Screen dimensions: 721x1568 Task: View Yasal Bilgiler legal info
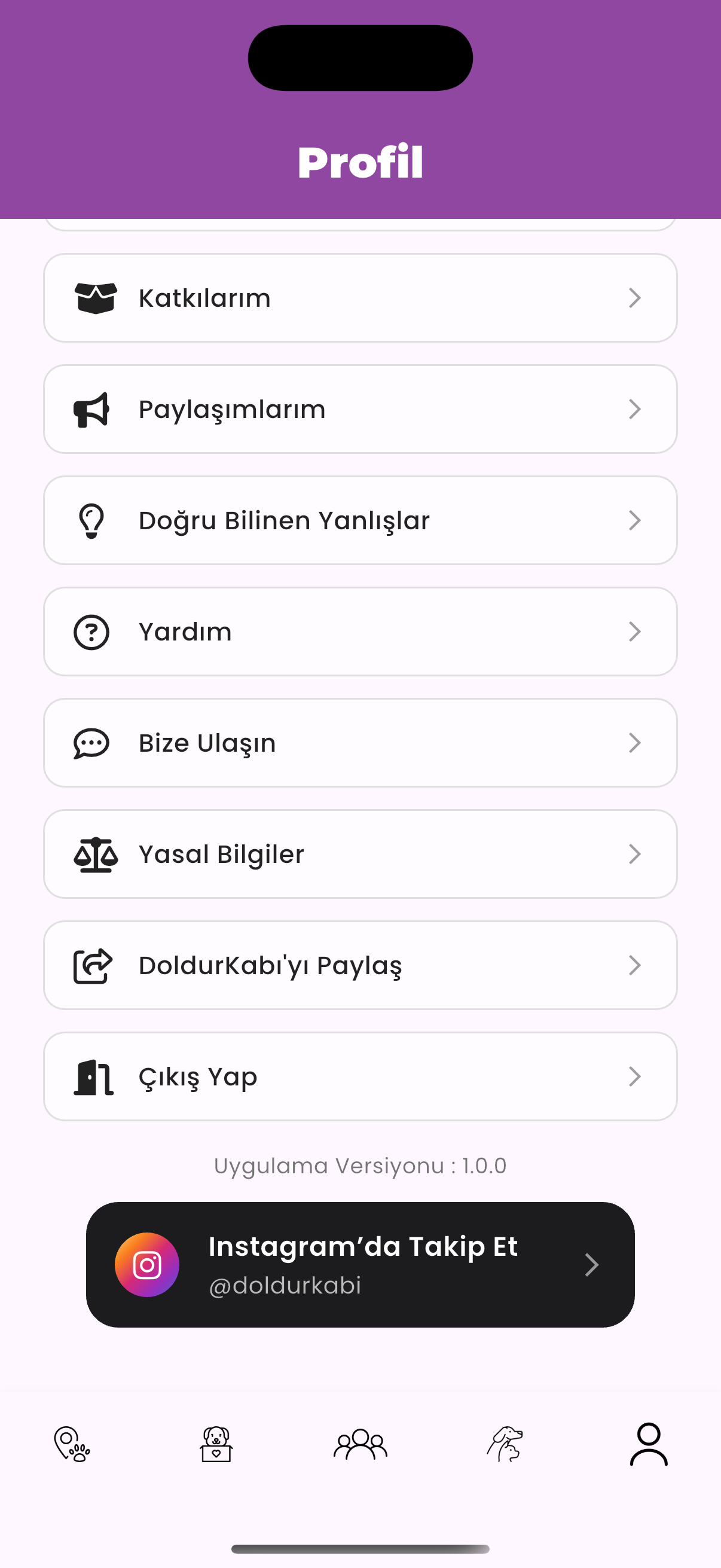360,854
